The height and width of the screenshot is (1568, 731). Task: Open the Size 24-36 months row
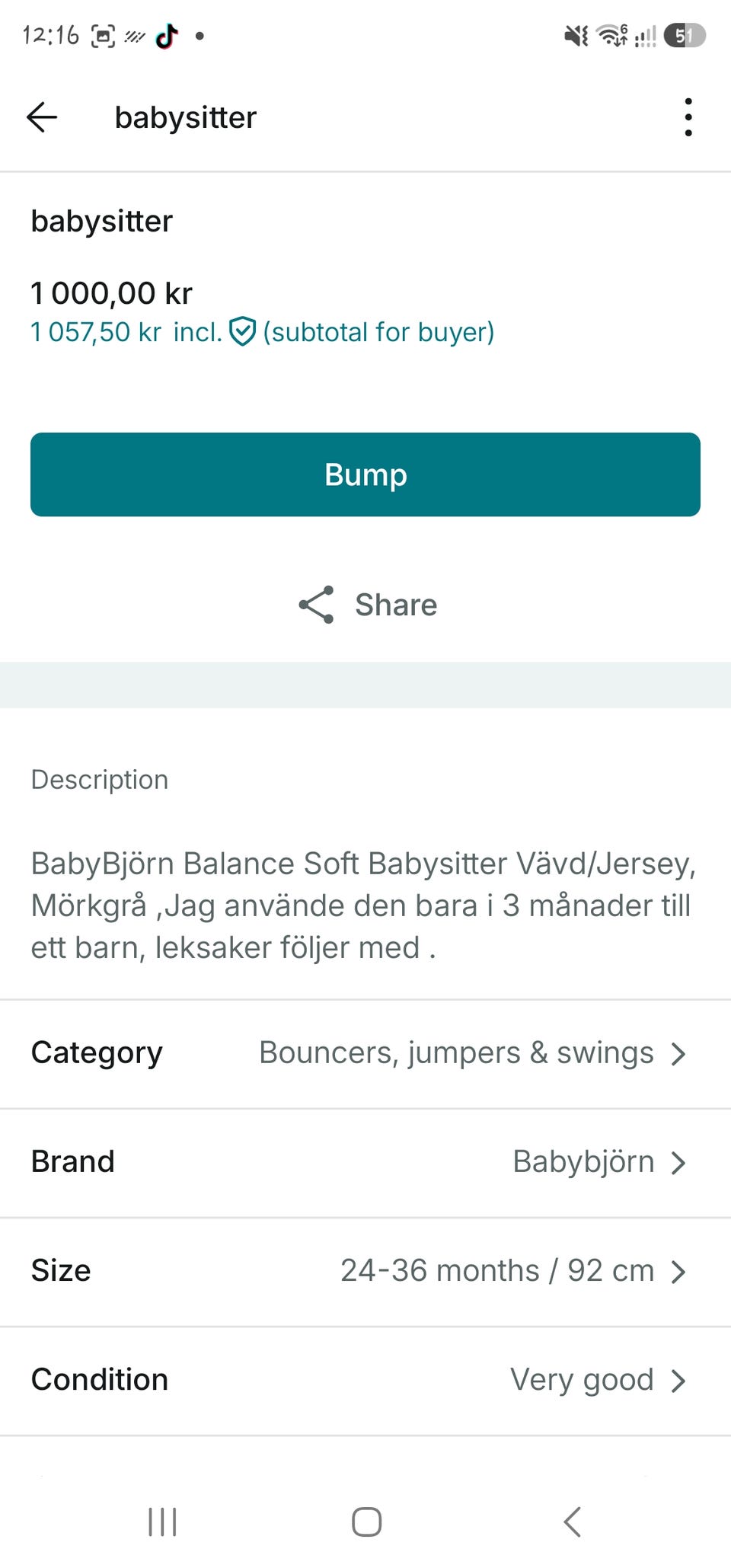pyautogui.click(x=365, y=1271)
